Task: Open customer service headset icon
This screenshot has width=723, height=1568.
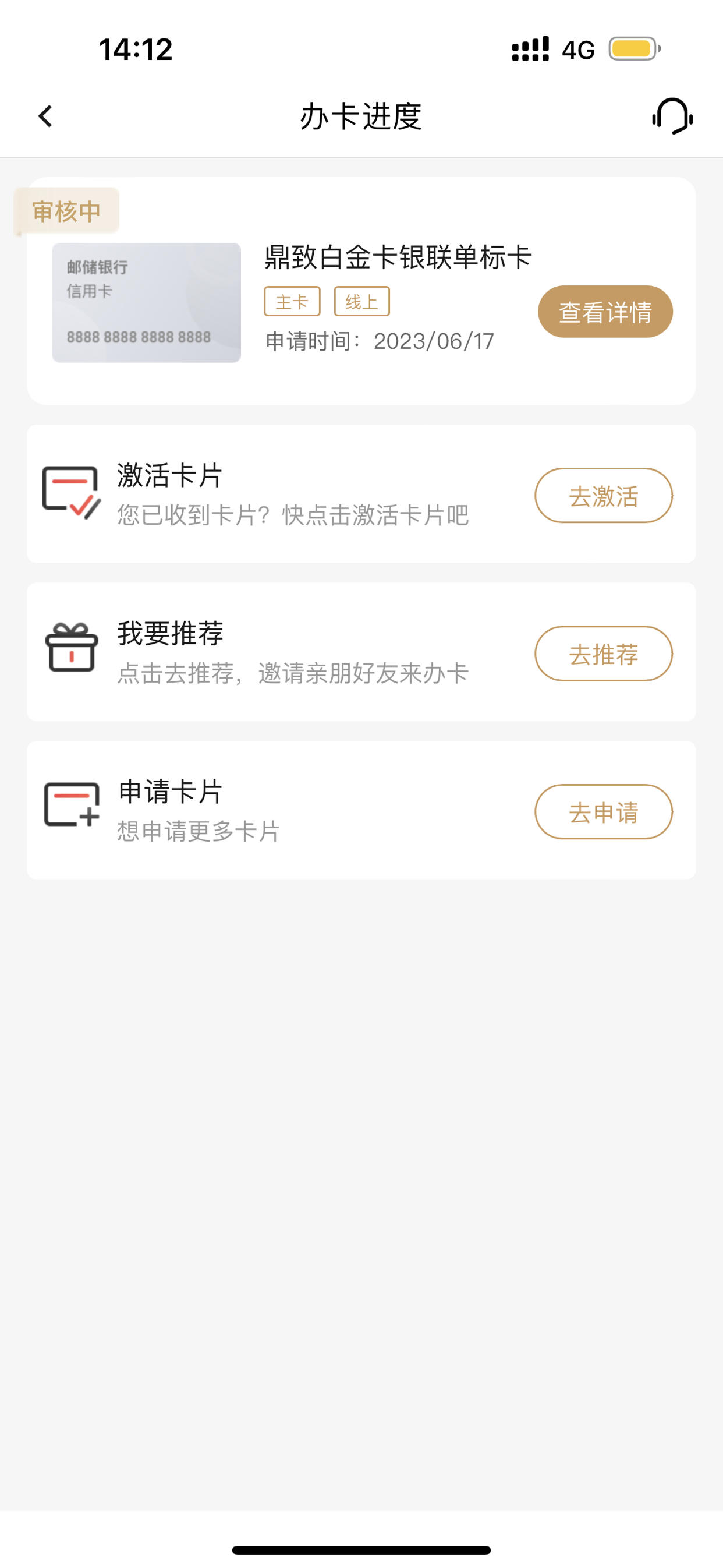Action: point(672,116)
